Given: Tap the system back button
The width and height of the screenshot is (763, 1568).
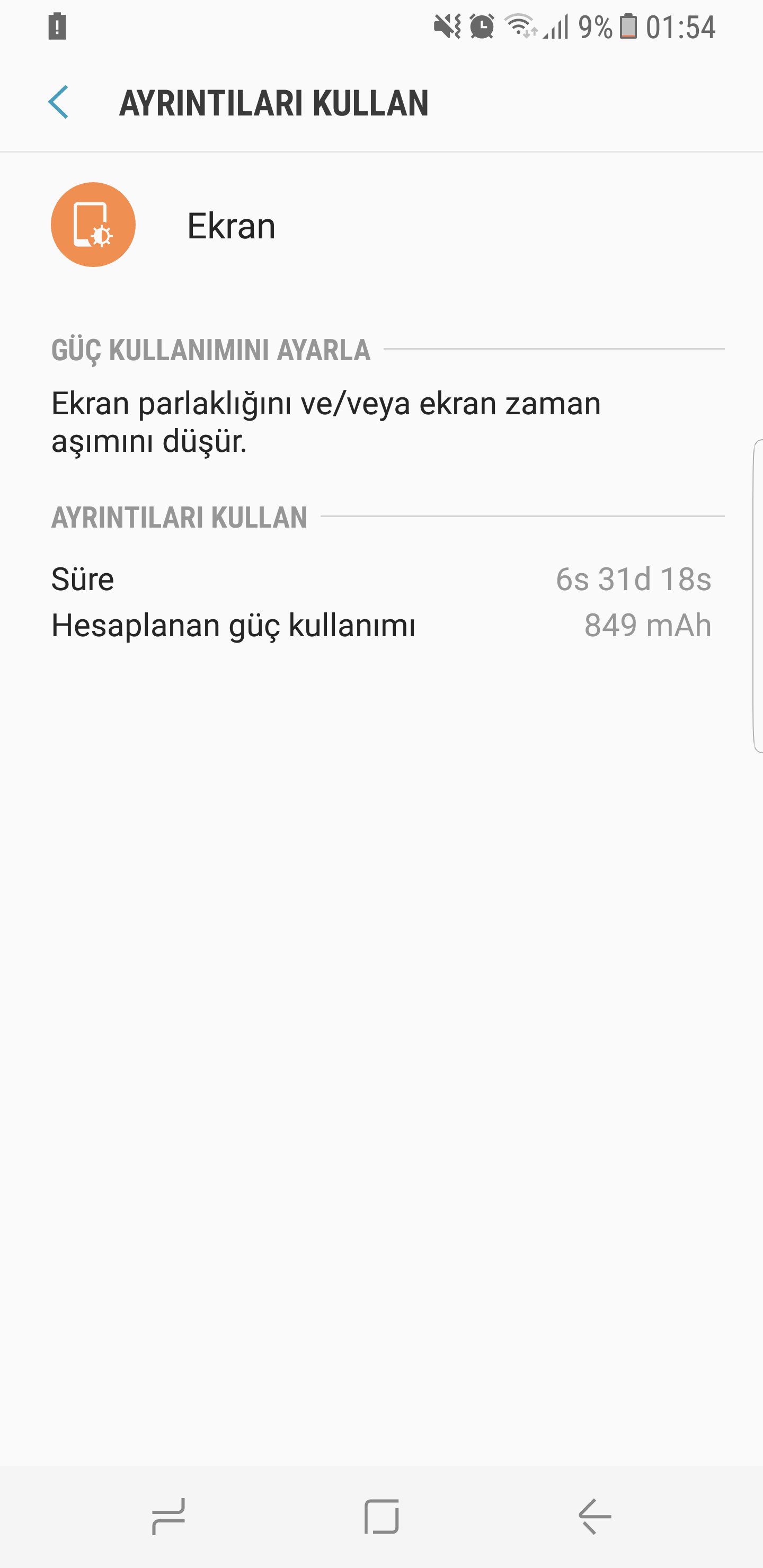Looking at the screenshot, I should click(x=595, y=1517).
